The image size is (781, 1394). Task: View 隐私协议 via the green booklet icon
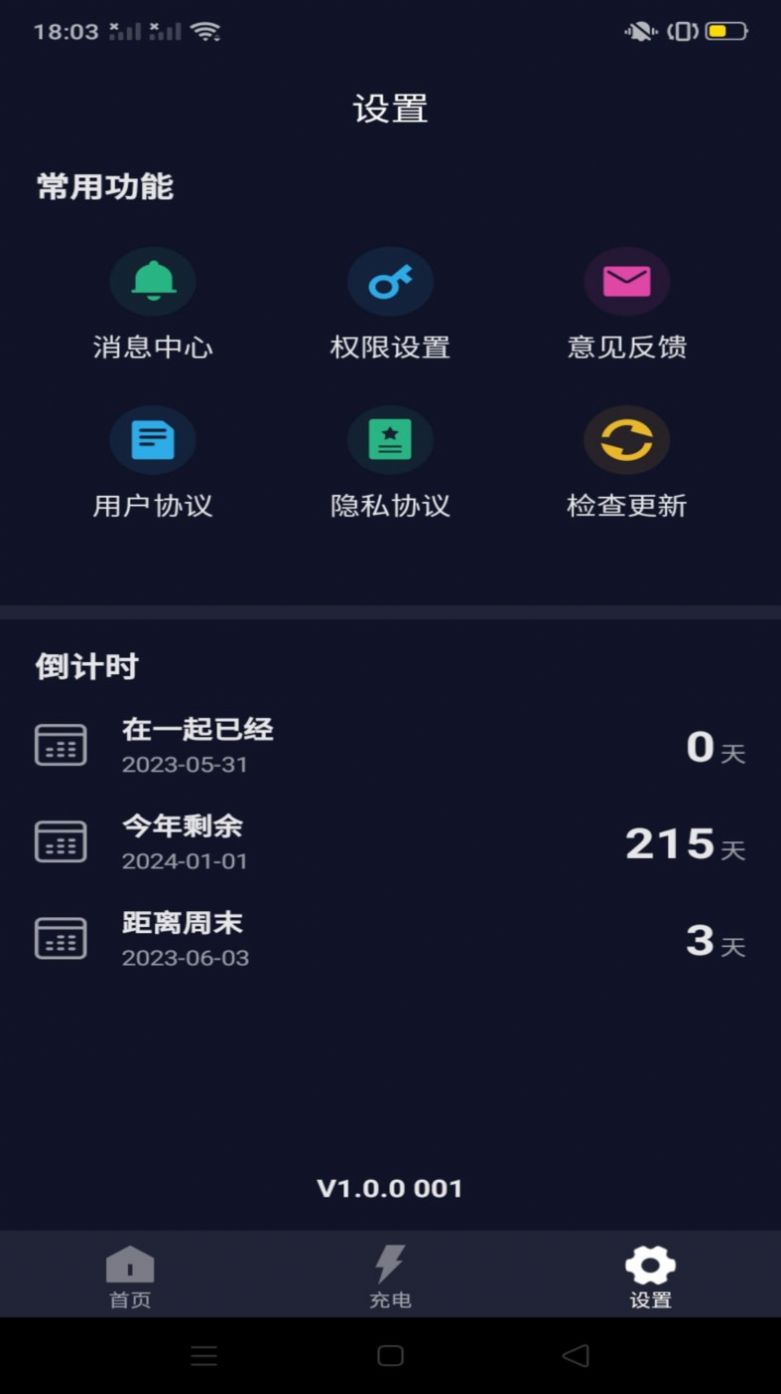(x=390, y=438)
